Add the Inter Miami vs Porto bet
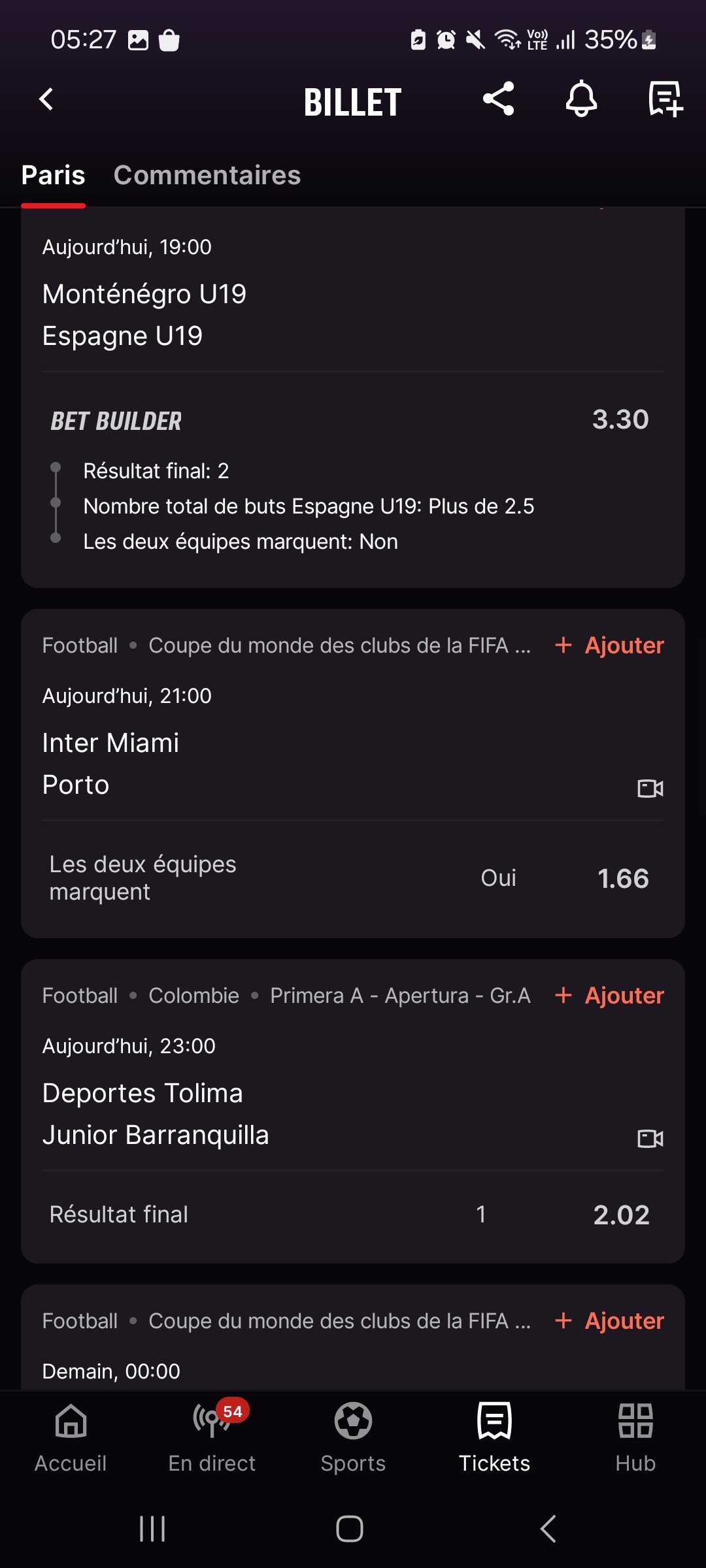 609,645
